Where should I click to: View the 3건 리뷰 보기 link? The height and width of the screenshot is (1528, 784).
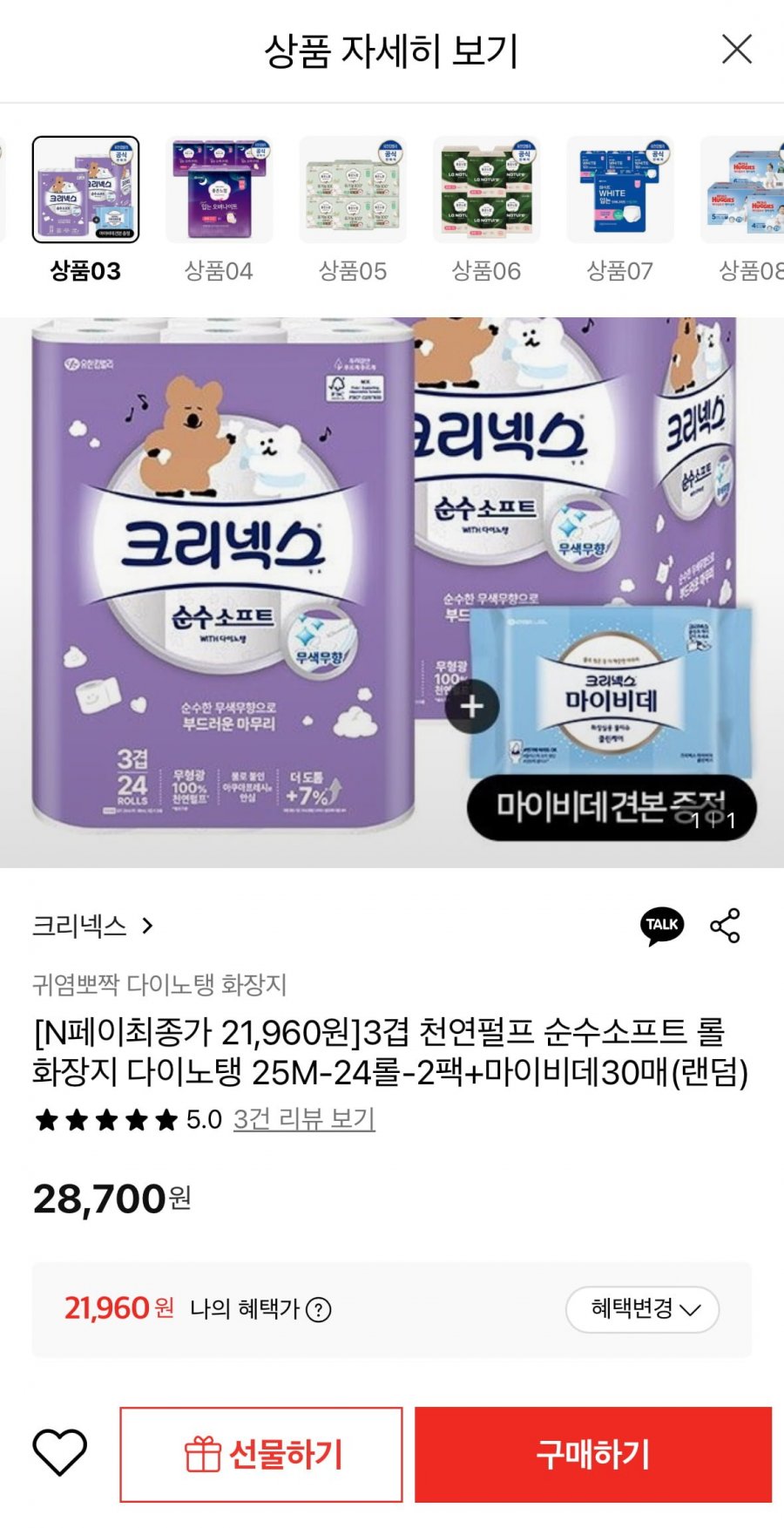coord(304,1119)
